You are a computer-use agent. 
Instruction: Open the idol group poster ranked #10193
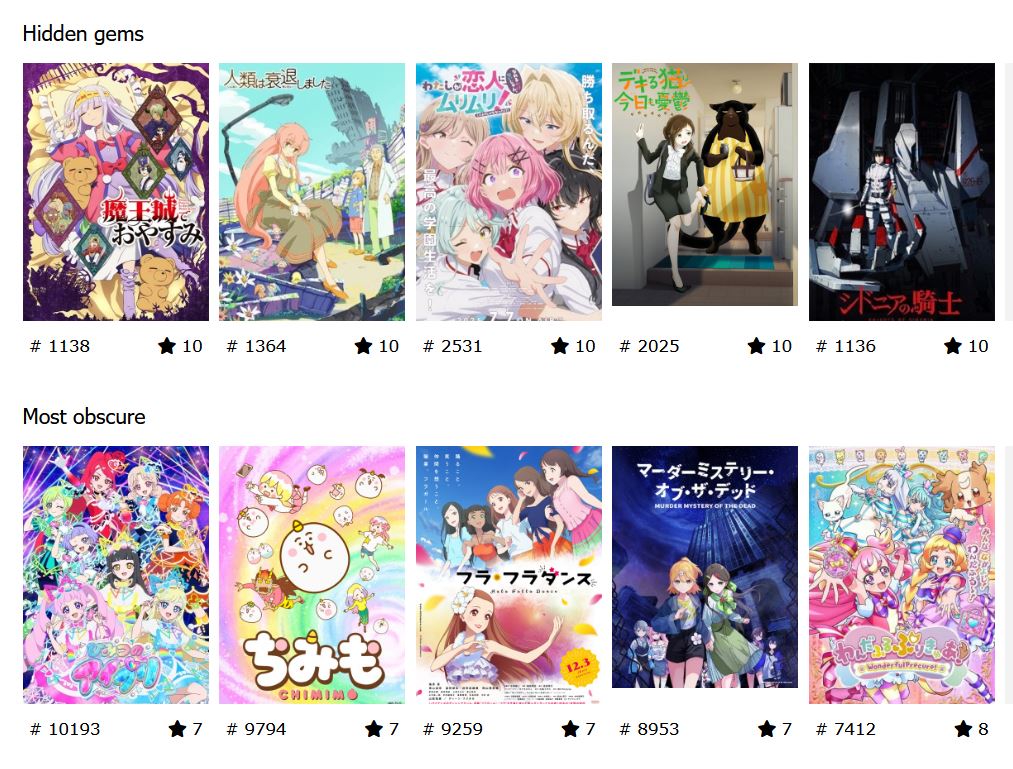(x=116, y=575)
